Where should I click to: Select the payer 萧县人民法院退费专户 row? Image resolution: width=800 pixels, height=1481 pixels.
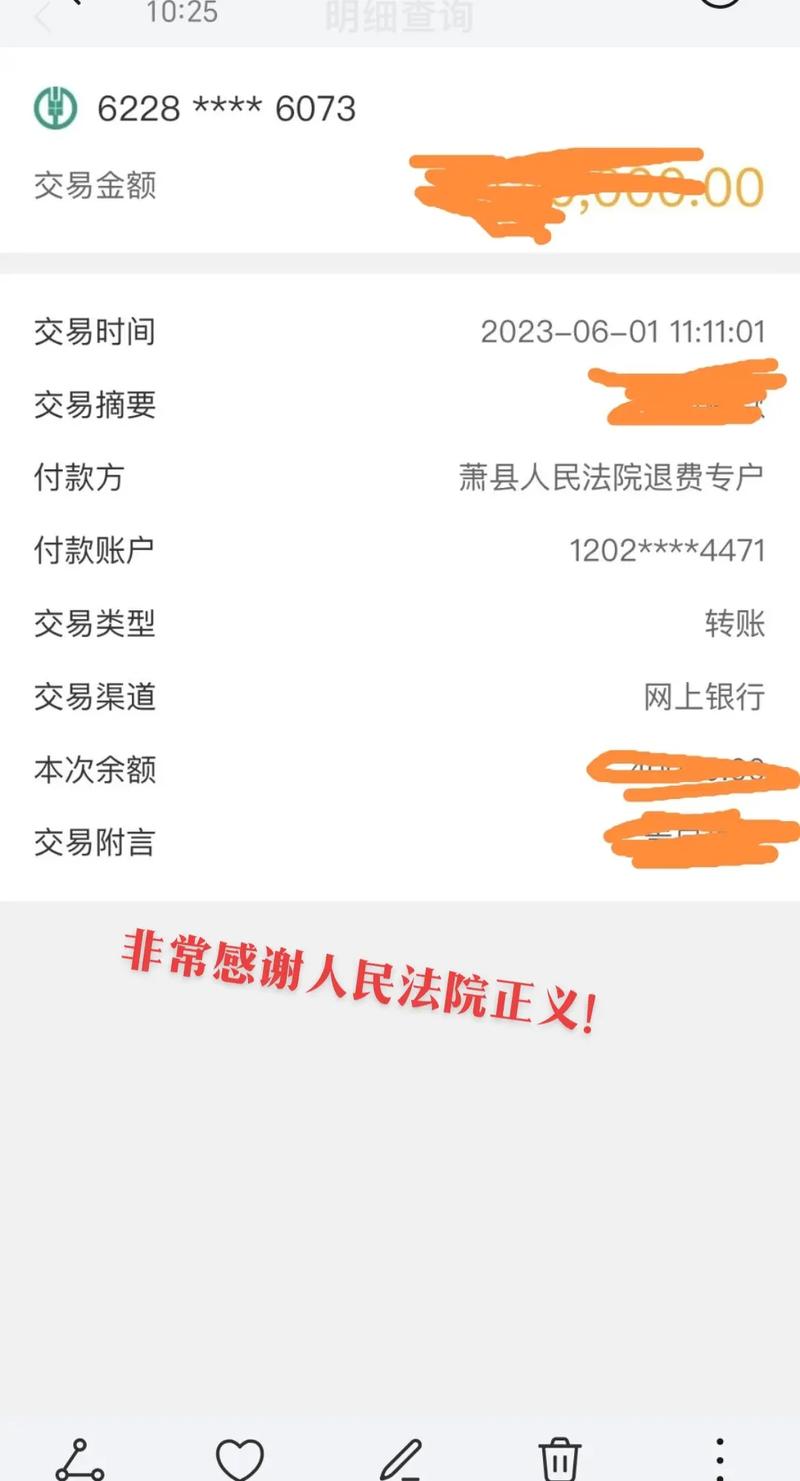click(x=610, y=478)
